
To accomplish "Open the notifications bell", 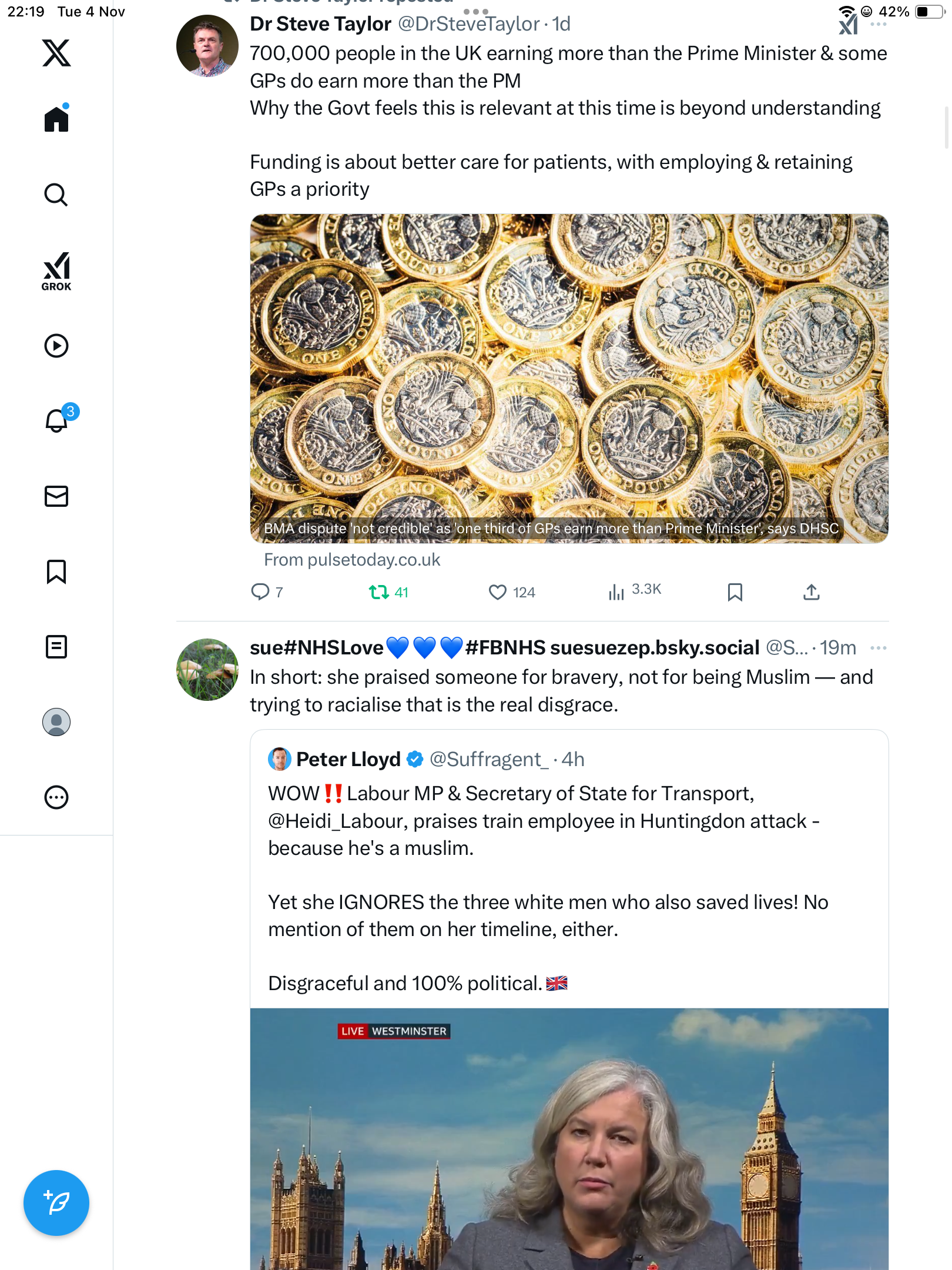I will coord(56,420).
